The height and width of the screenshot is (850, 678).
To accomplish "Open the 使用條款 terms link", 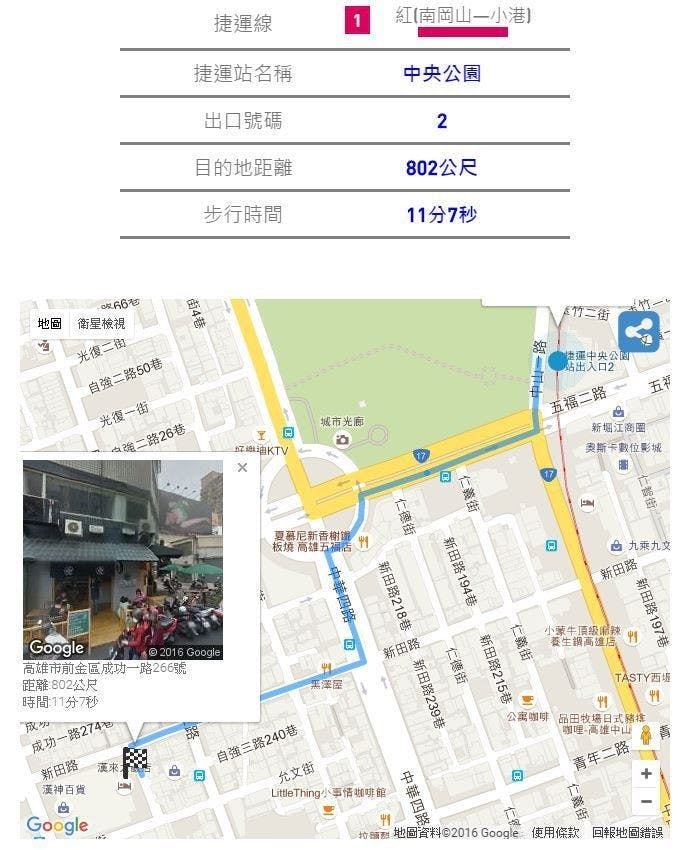I will [x=555, y=832].
